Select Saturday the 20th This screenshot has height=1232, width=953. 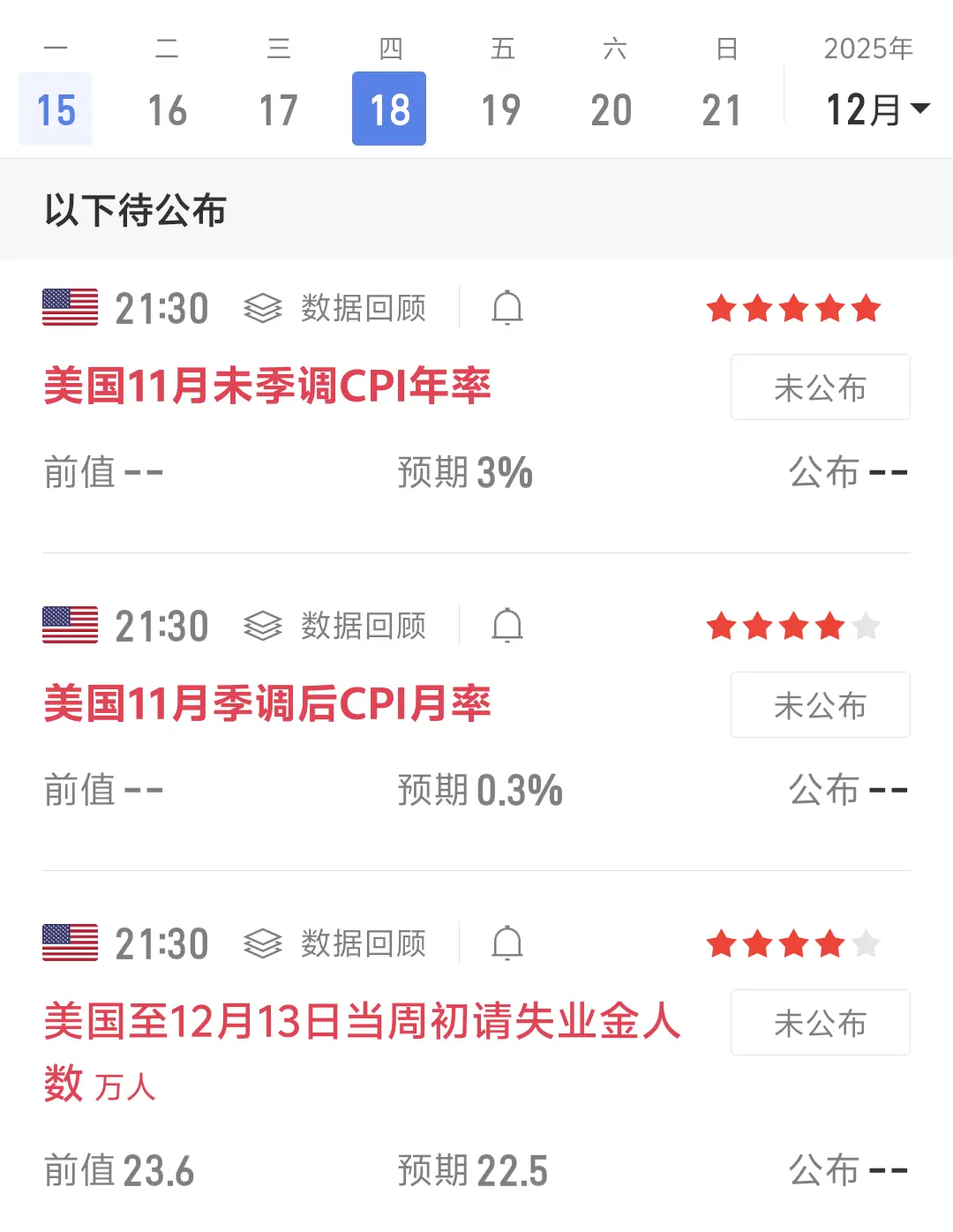tap(612, 109)
